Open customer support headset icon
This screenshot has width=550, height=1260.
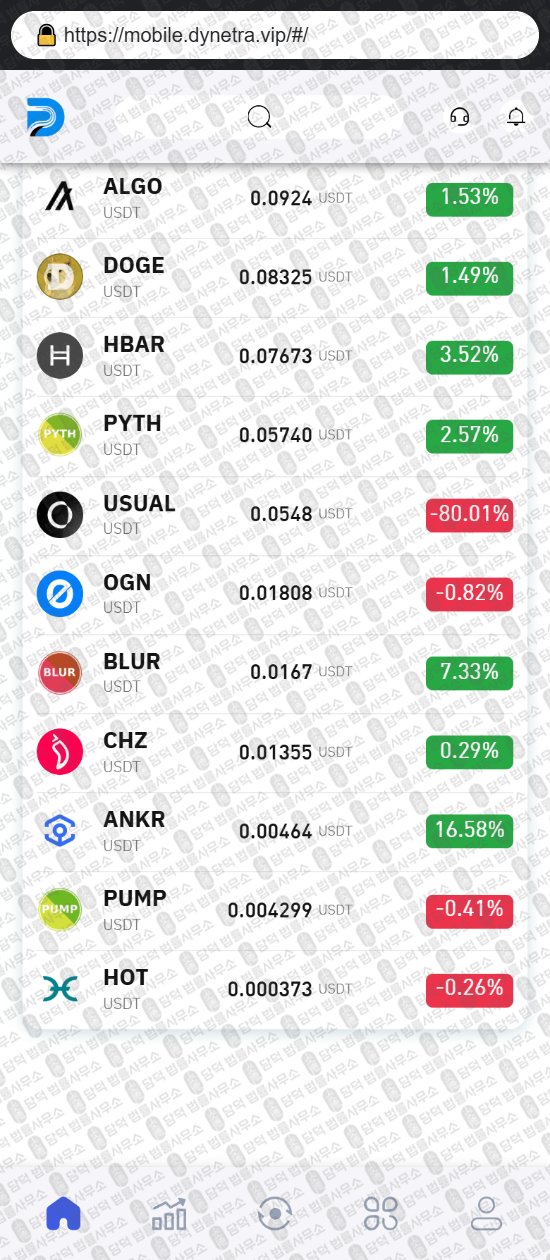[460, 117]
